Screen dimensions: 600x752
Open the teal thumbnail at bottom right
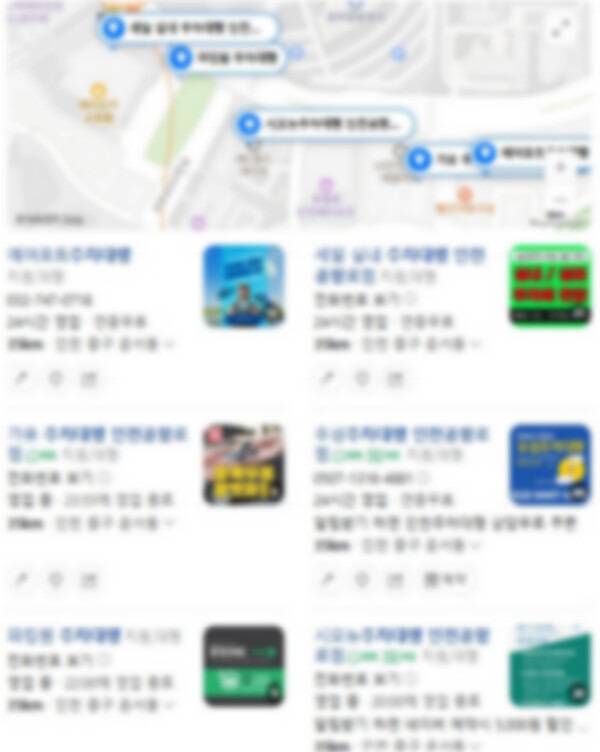click(549, 665)
